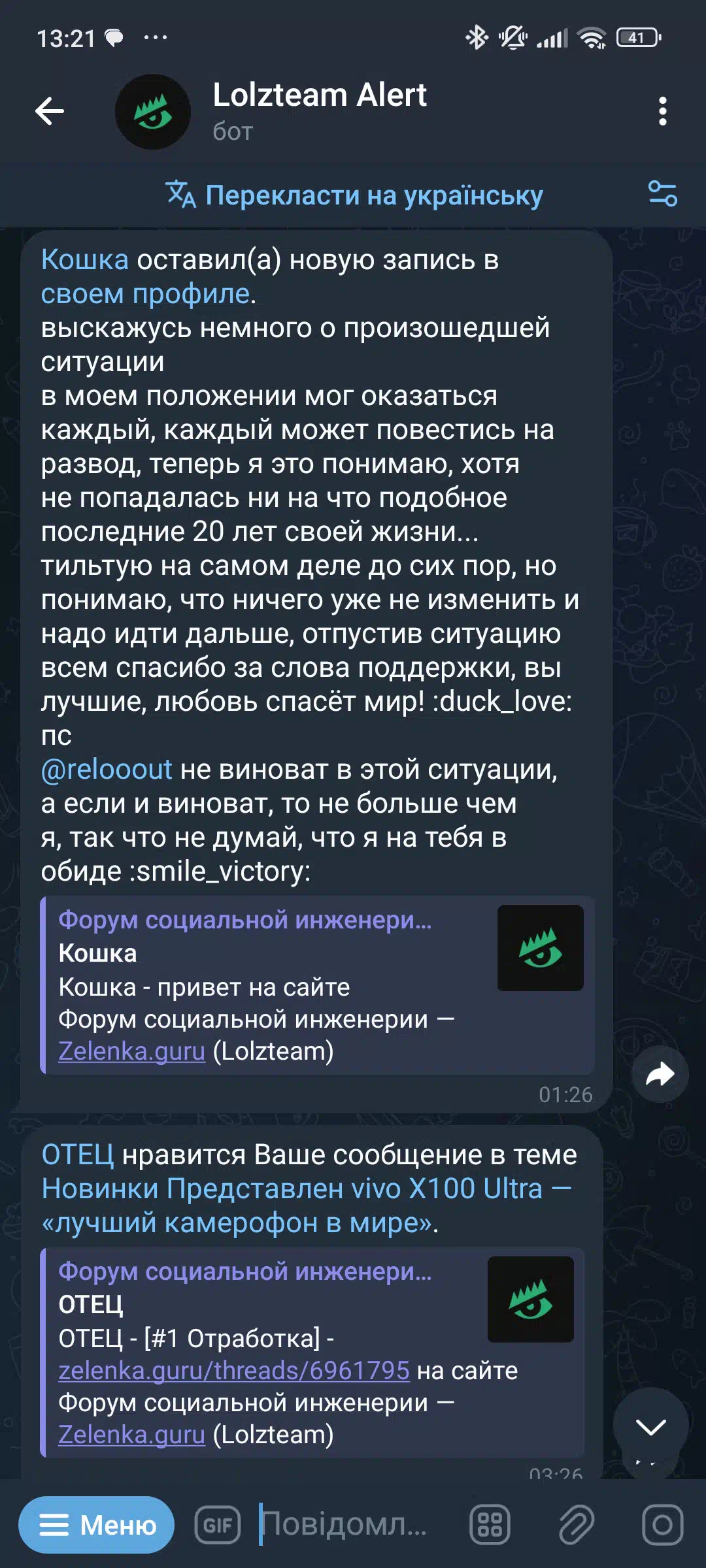Open the zelenka.guru/threads/6961795 link
The width and height of the screenshot is (706, 1568).
coord(233,1371)
